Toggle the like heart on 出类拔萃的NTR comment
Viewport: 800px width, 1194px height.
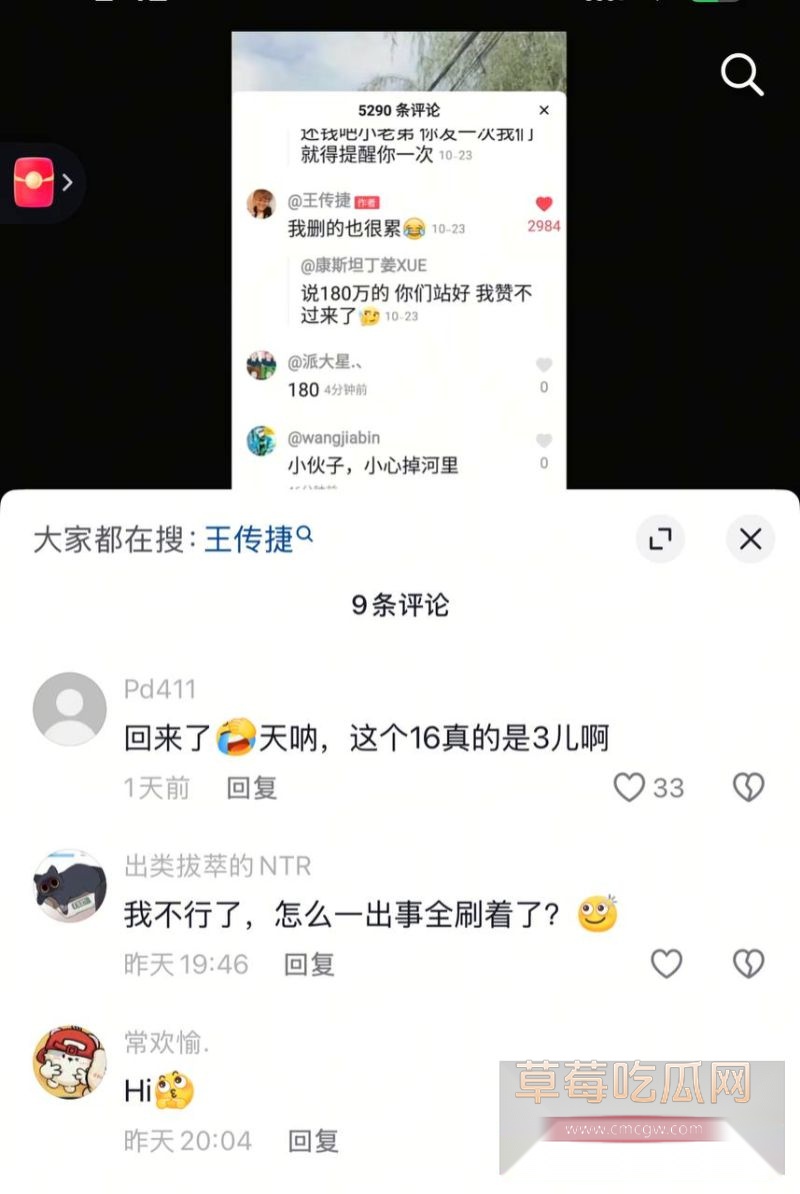point(666,963)
